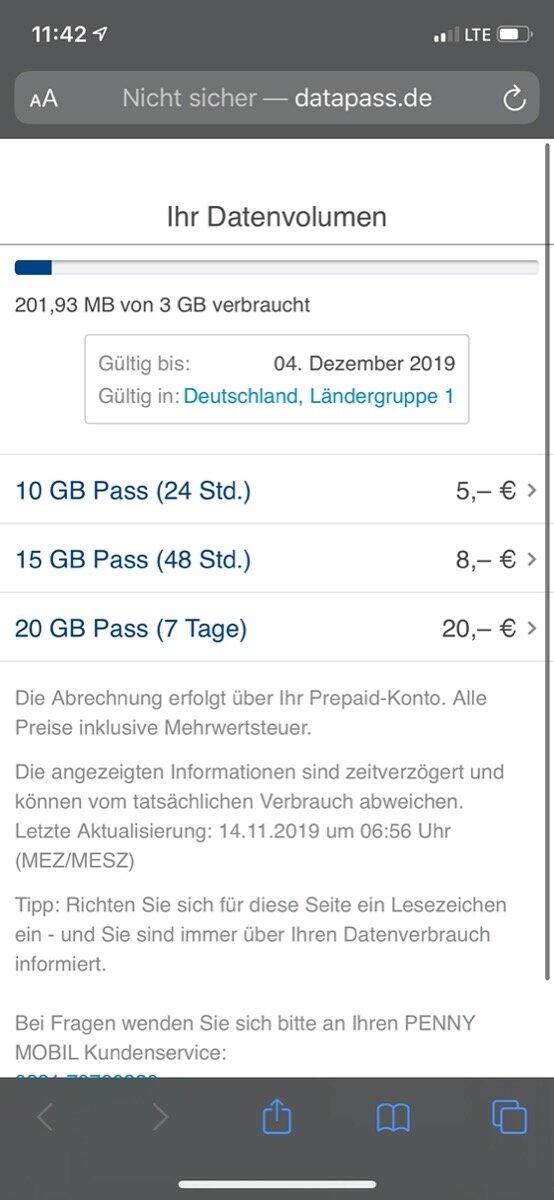
Task: Open the 20 GB Pass (7 Tage)
Action: (x=277, y=628)
